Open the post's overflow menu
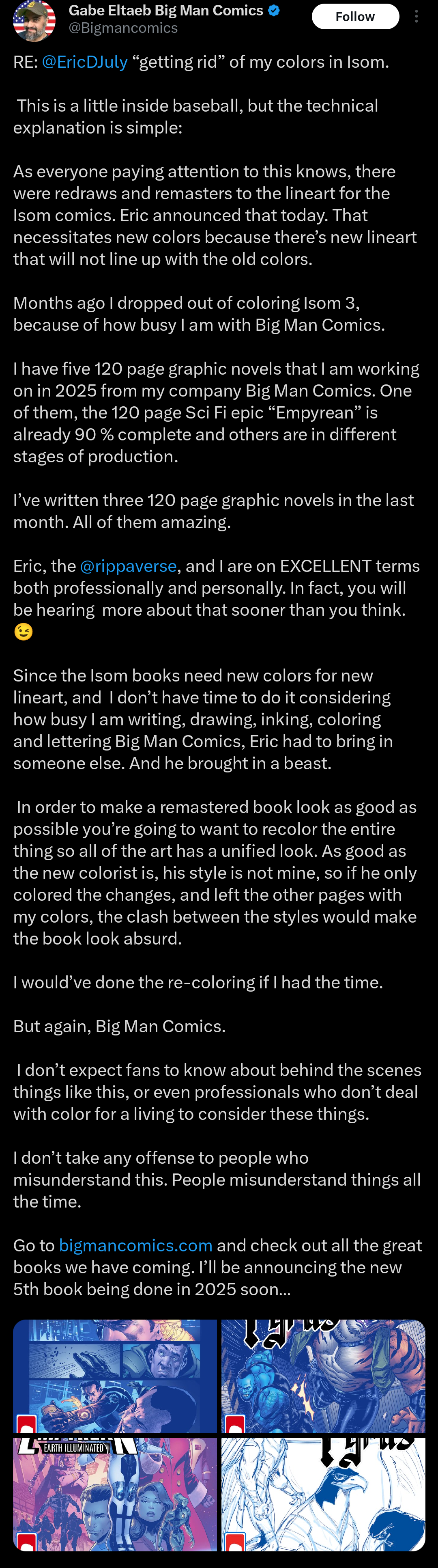 click(417, 16)
